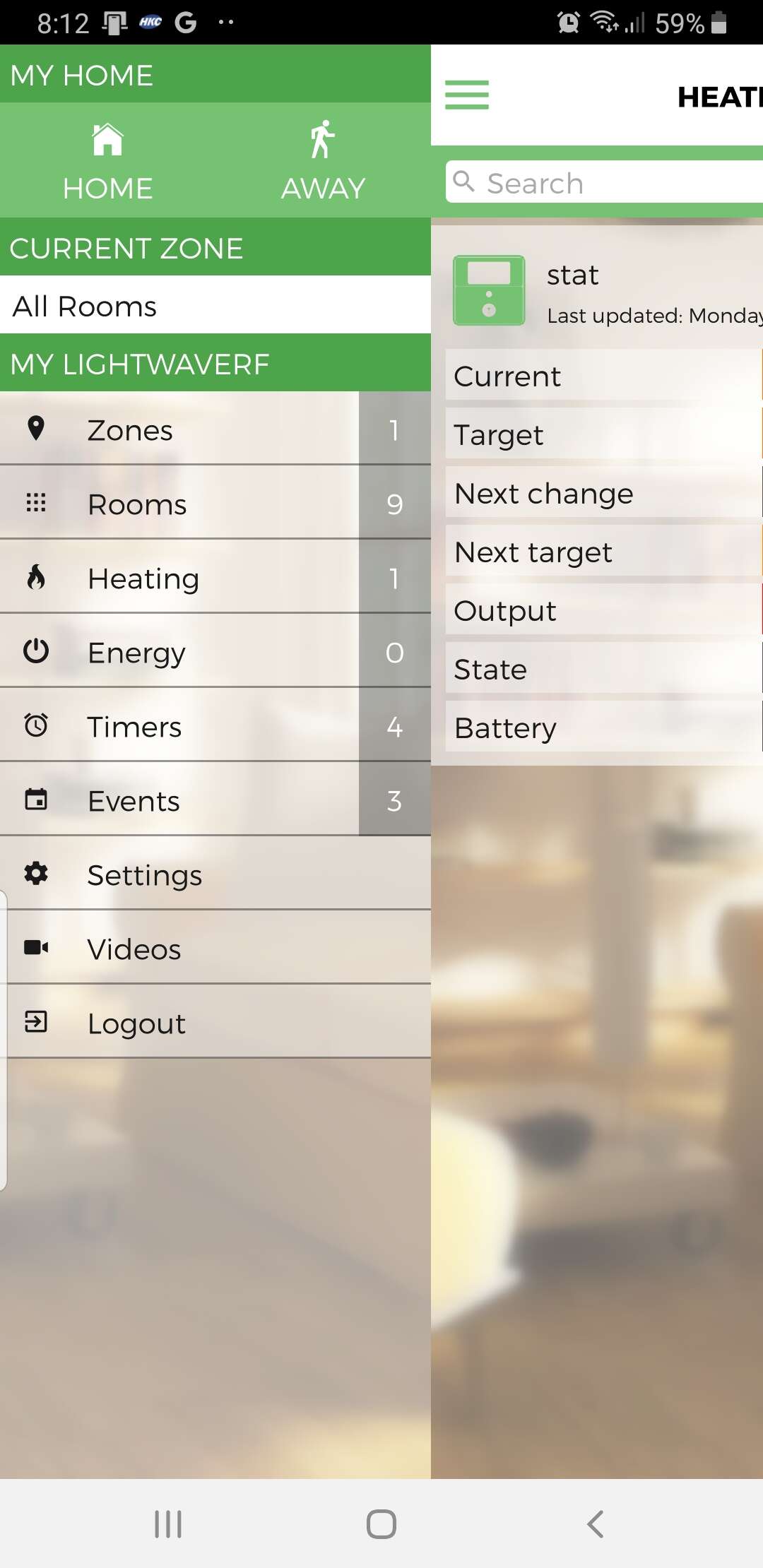Open Videos
Image resolution: width=763 pixels, height=1568 pixels.
215,949
